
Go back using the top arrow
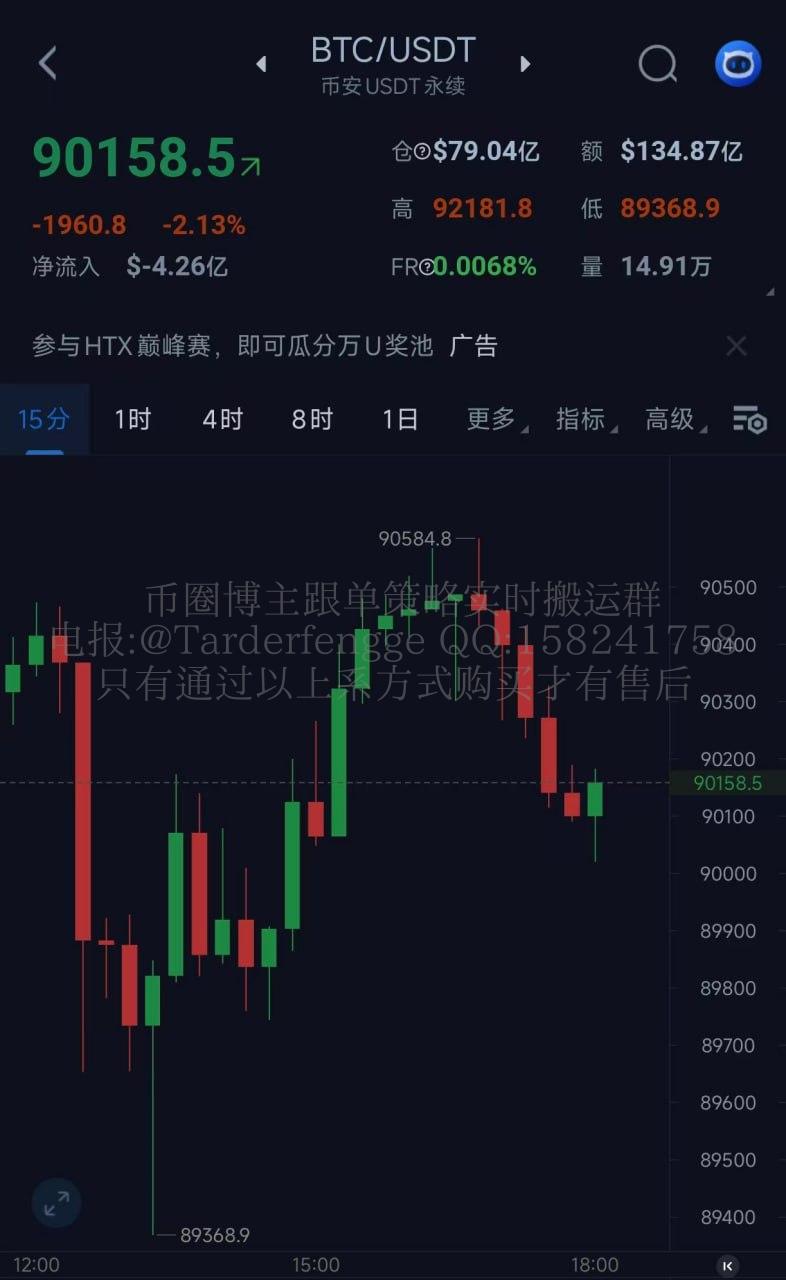pyautogui.click(x=47, y=63)
